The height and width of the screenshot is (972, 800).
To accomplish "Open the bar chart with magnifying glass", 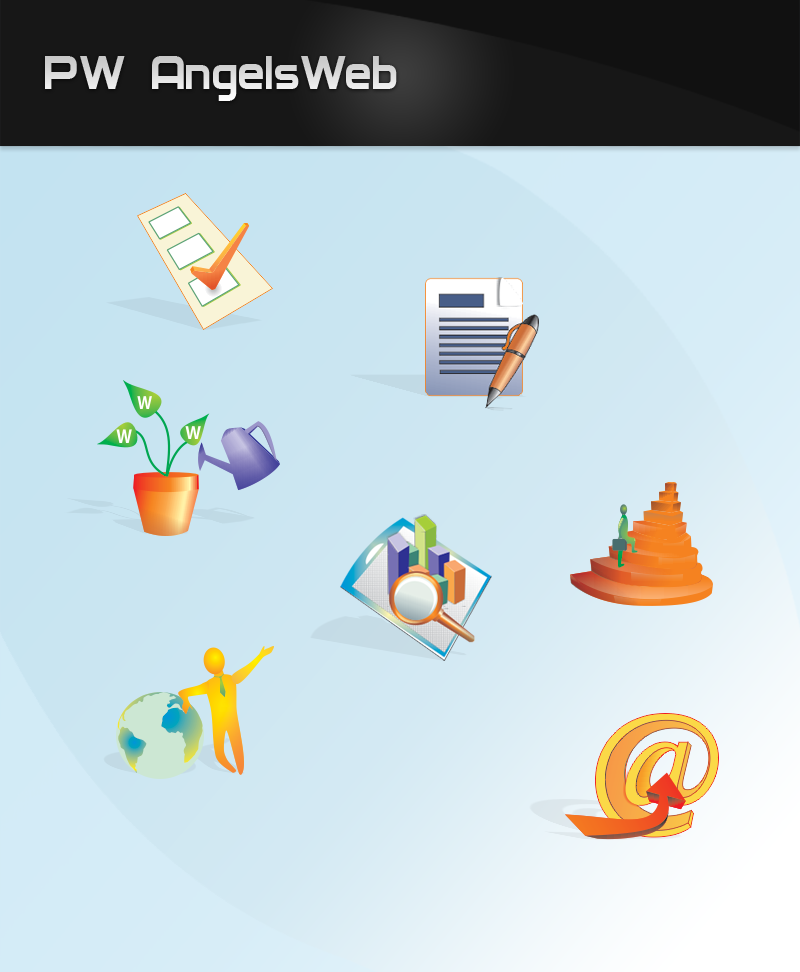I will 420,582.
